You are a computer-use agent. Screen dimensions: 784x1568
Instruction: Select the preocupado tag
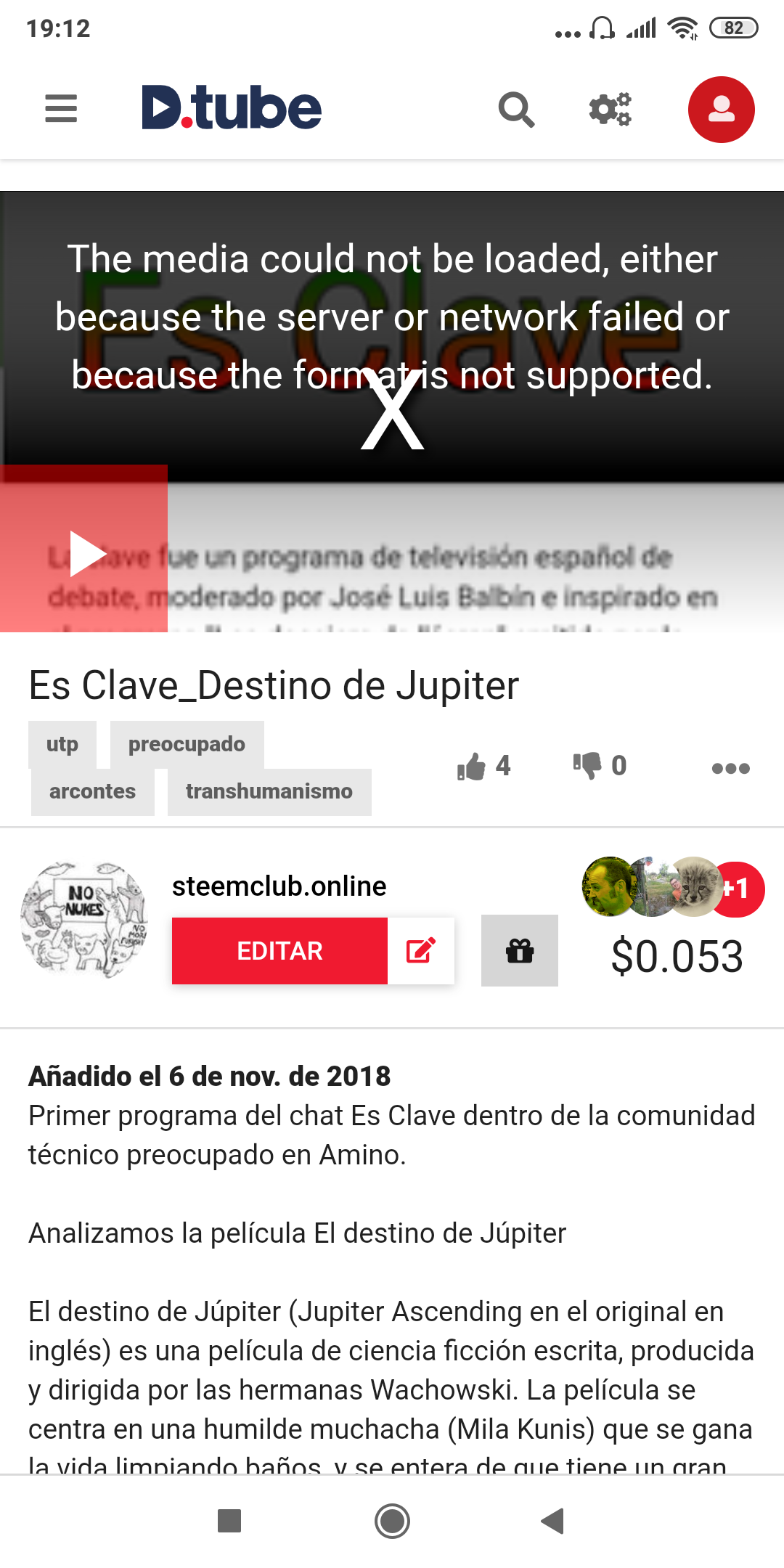[187, 744]
